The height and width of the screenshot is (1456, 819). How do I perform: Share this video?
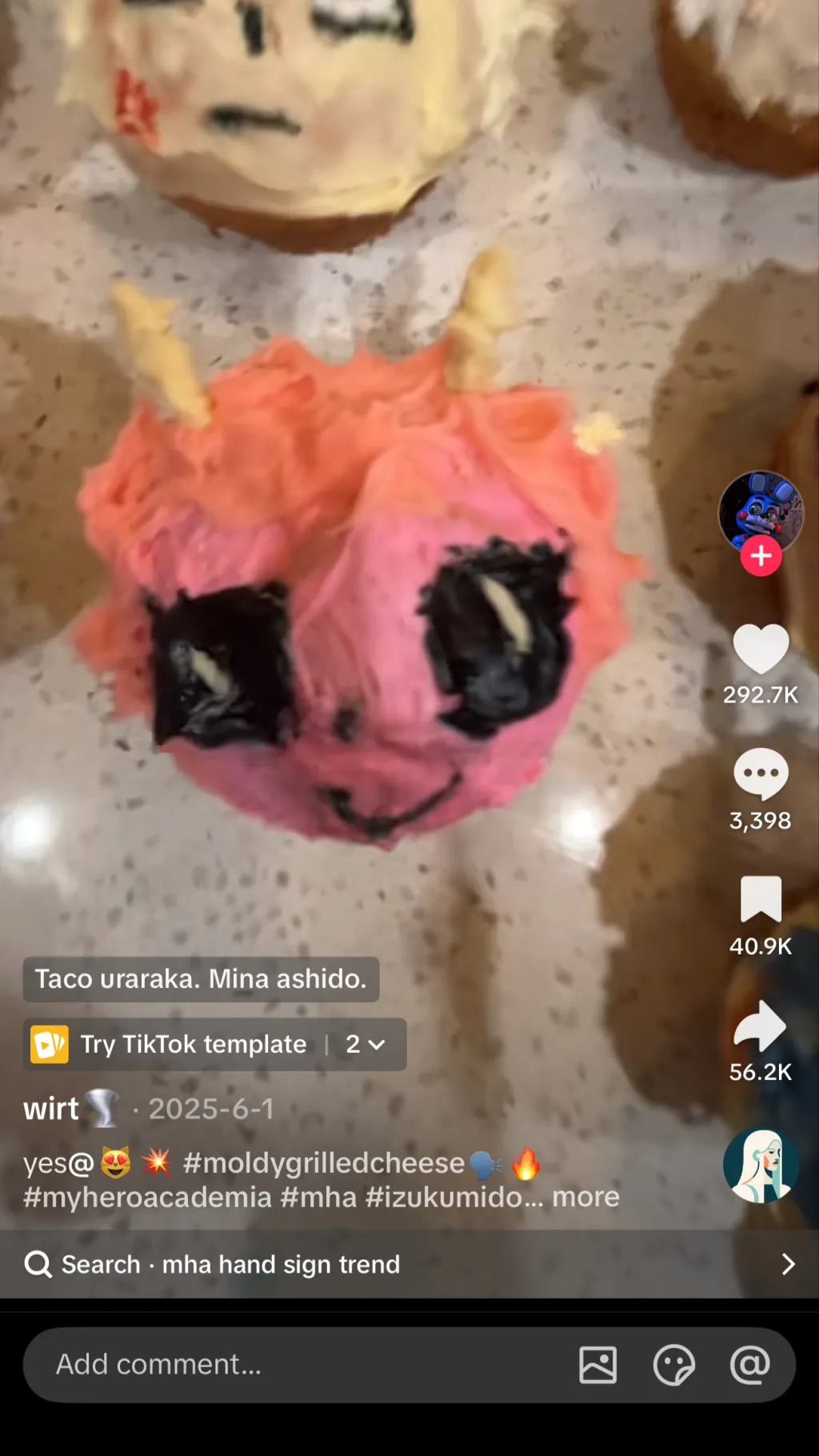[x=760, y=1025]
